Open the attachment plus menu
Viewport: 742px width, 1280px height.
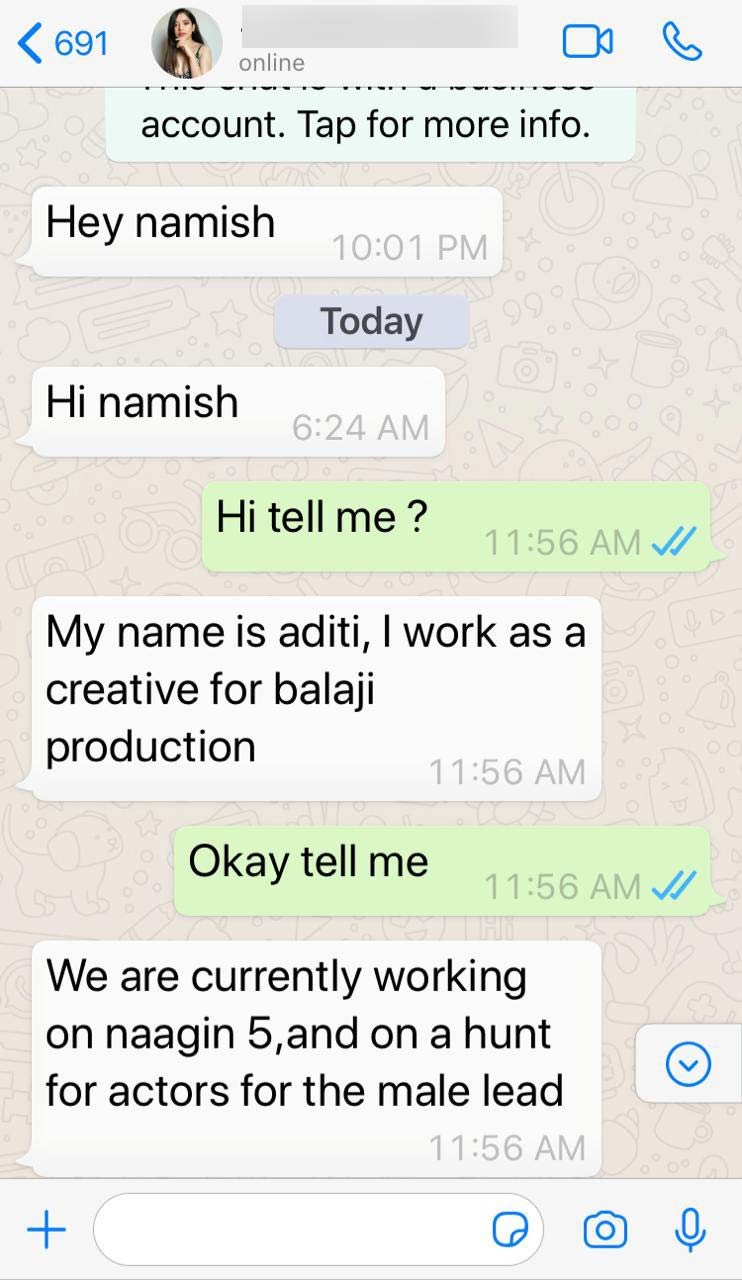coord(46,1230)
